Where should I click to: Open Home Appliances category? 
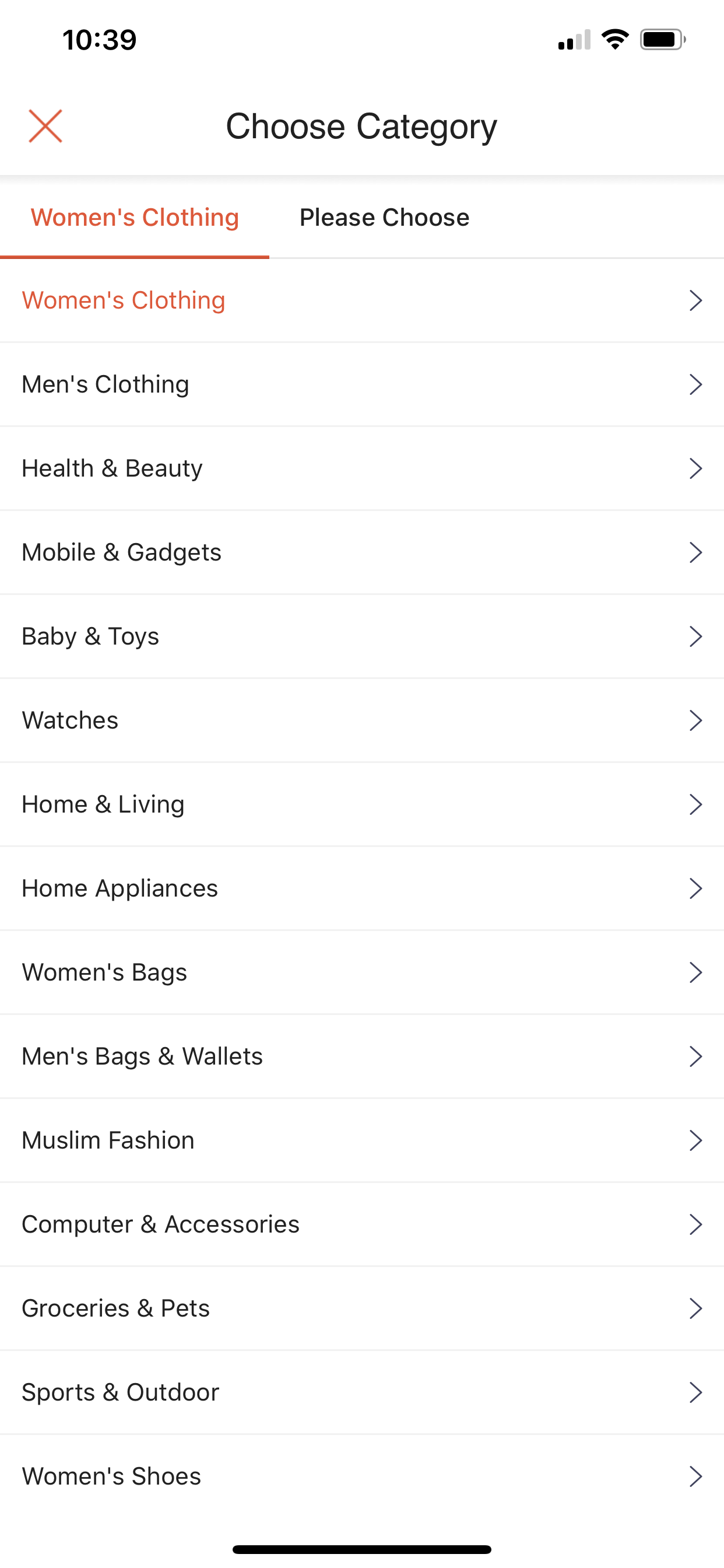[361, 888]
